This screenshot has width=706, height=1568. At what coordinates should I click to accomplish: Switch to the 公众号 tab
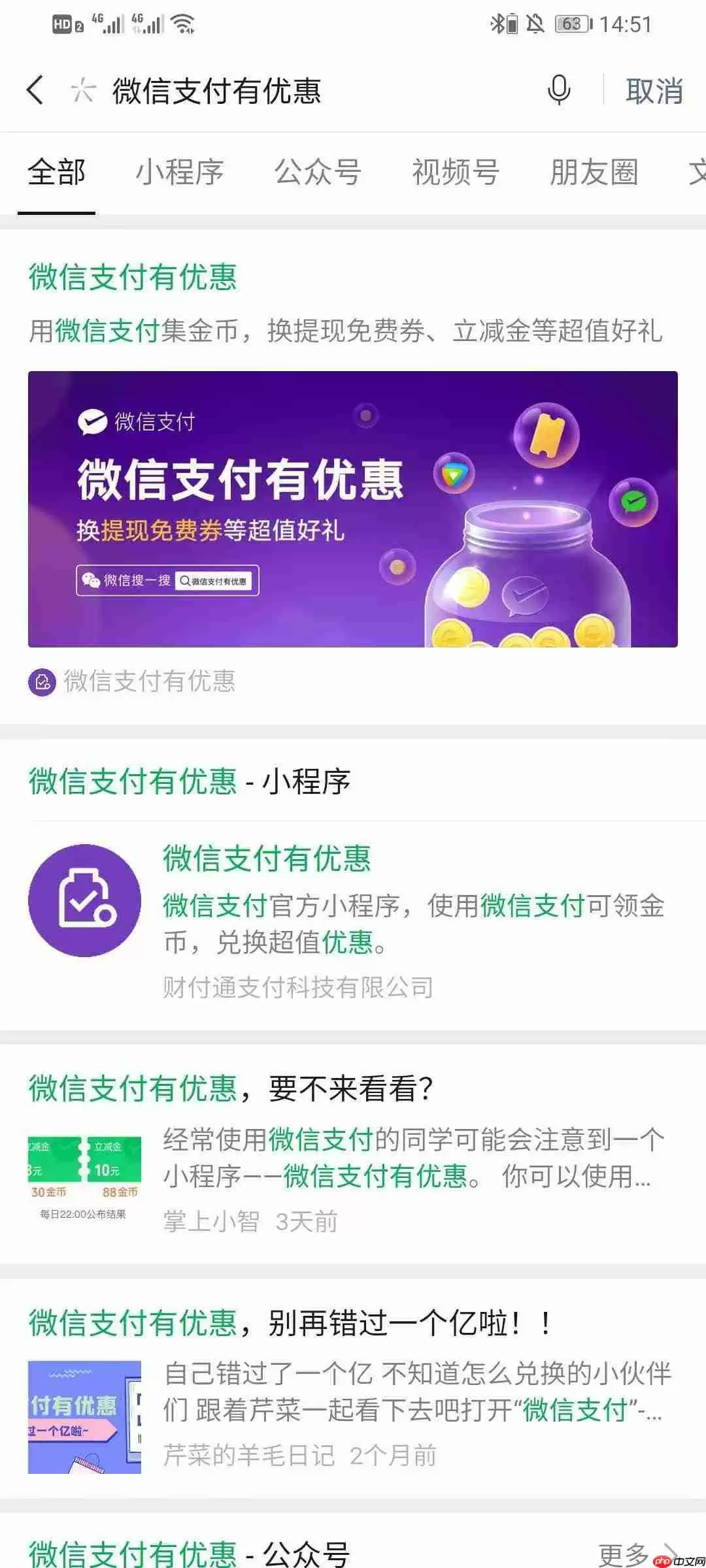pos(318,172)
